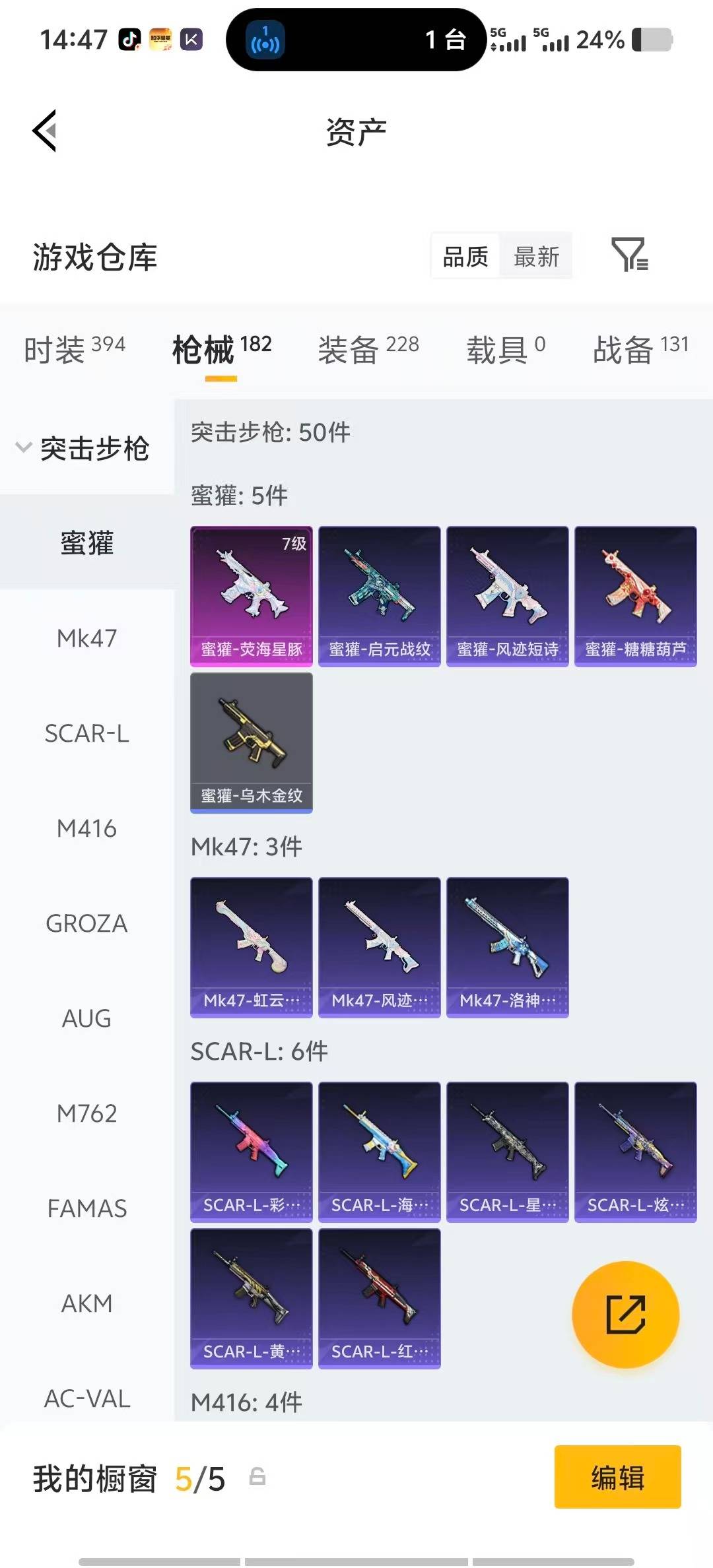Select AKM in the sidebar list

pyautogui.click(x=86, y=1303)
